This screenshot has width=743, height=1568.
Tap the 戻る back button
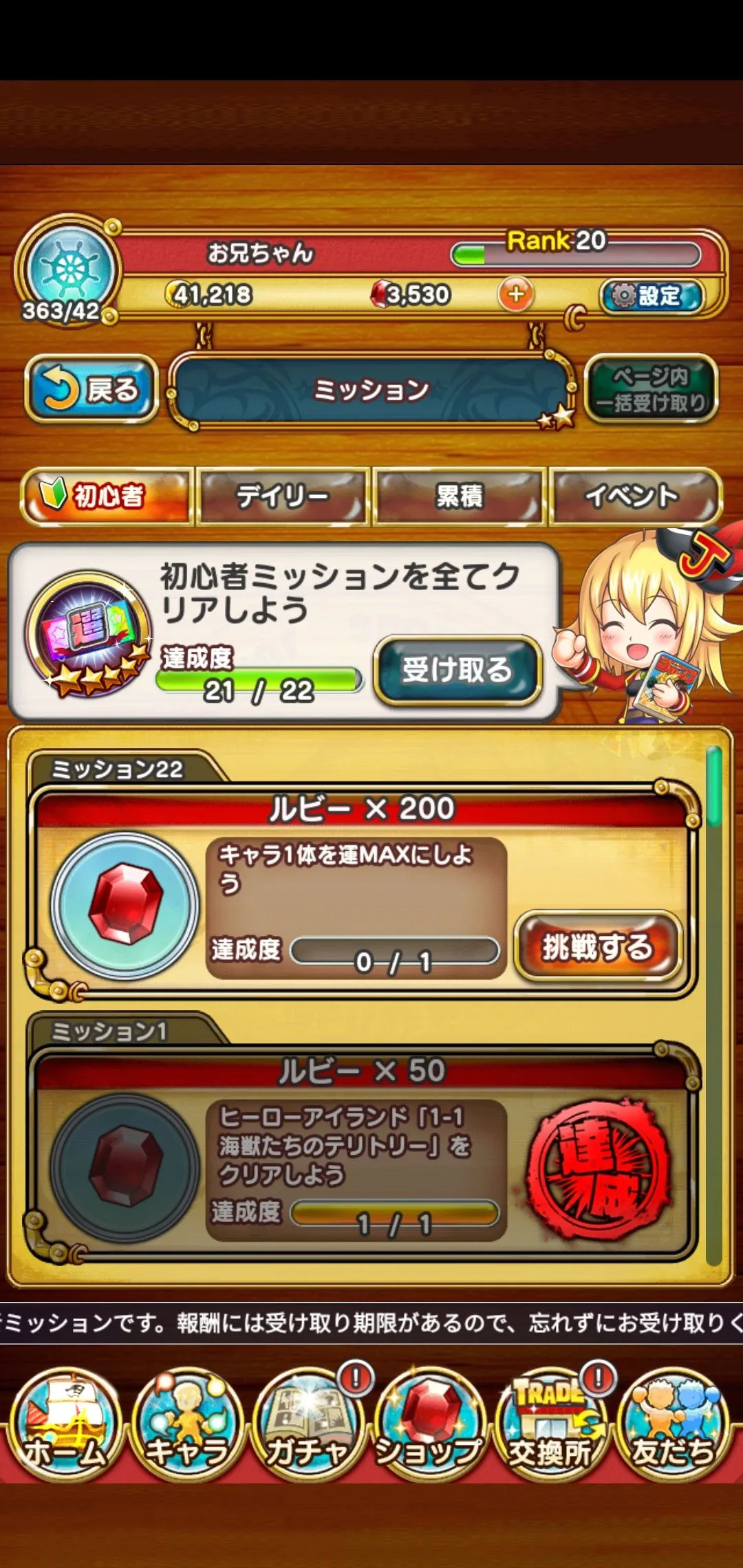click(91, 389)
